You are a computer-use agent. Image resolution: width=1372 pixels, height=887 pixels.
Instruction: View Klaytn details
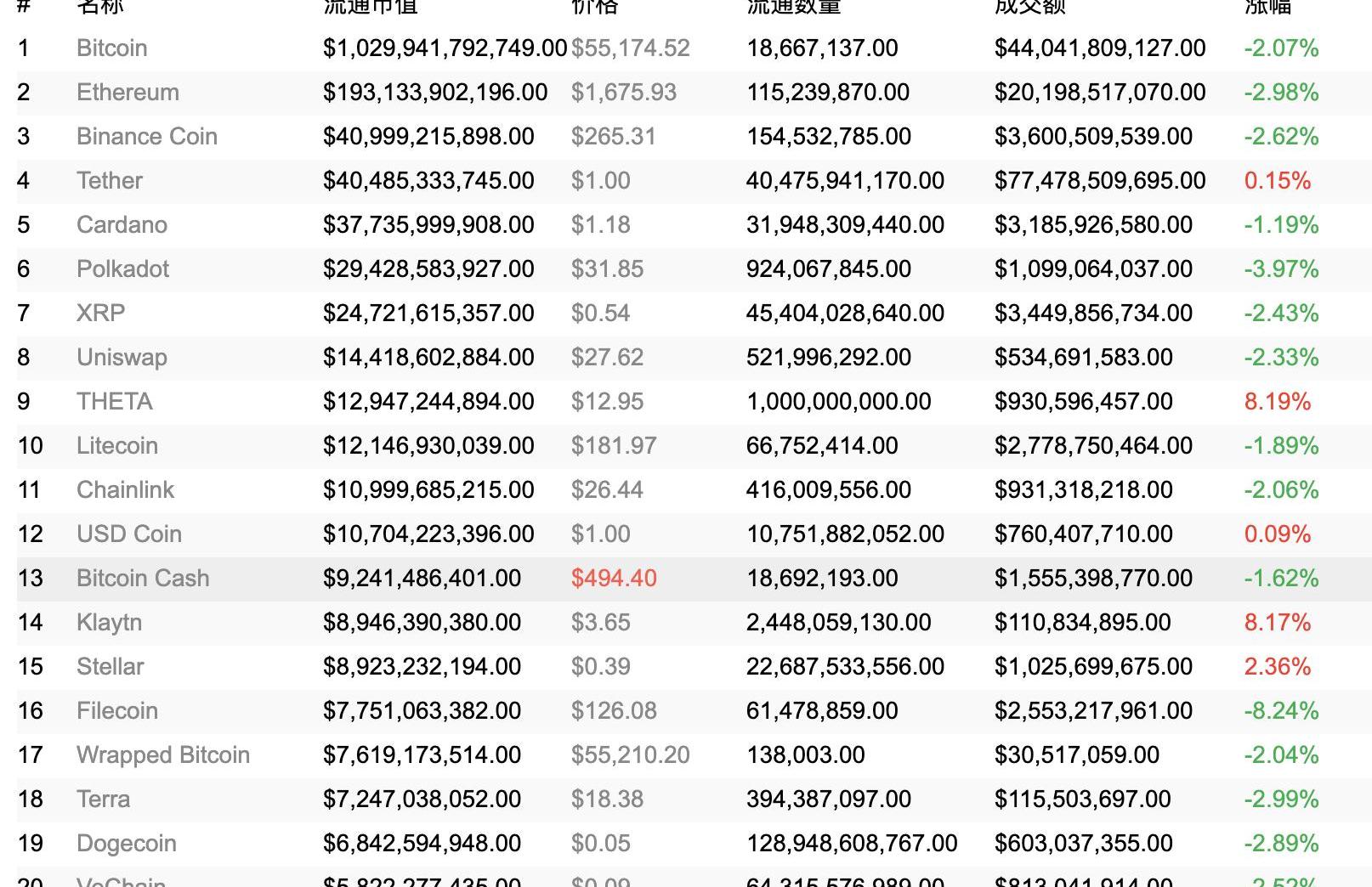click(x=109, y=622)
